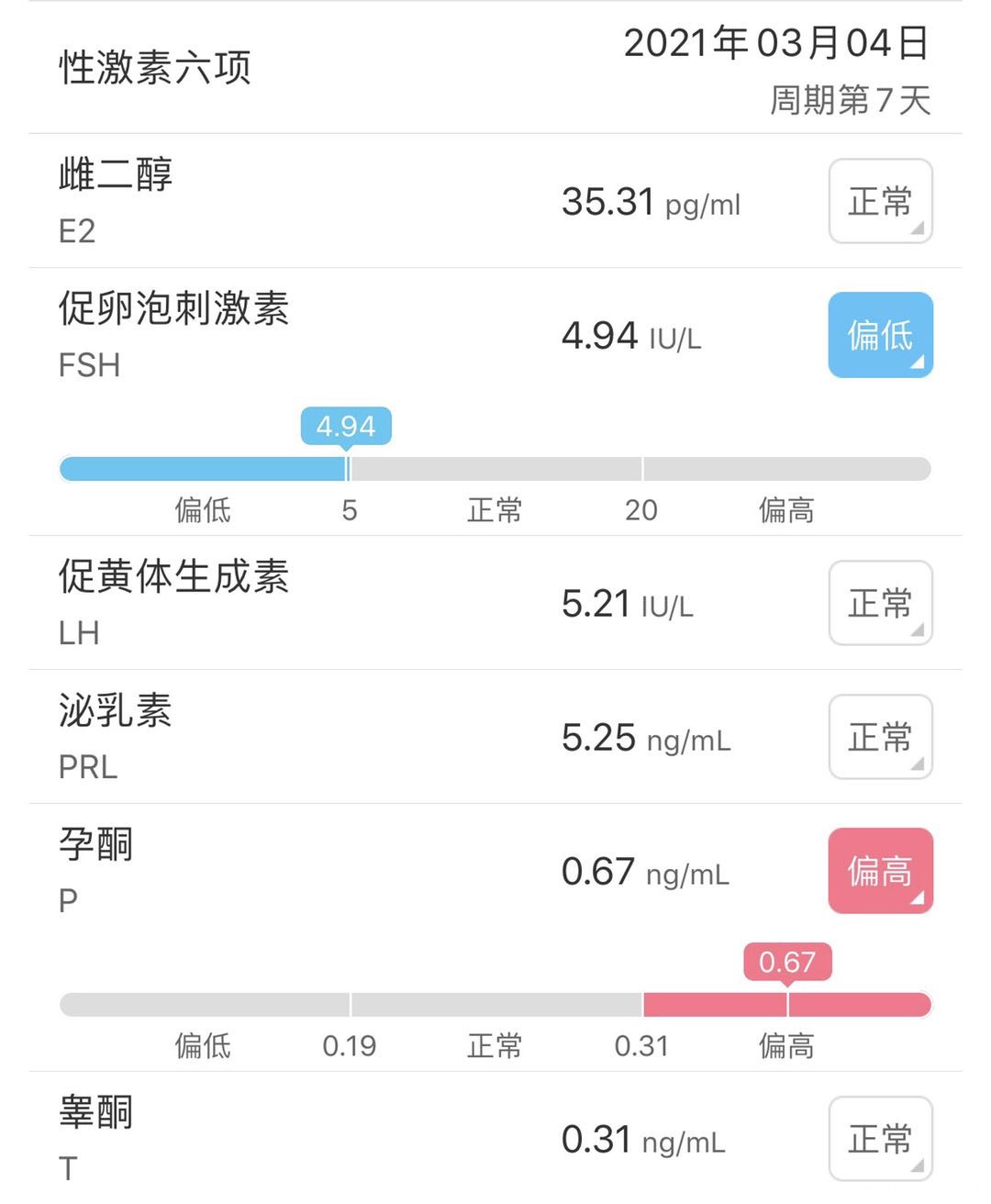Click the 正常 badge beside 睾酮
This screenshot has width=991, height=1204.
pyautogui.click(x=879, y=1138)
